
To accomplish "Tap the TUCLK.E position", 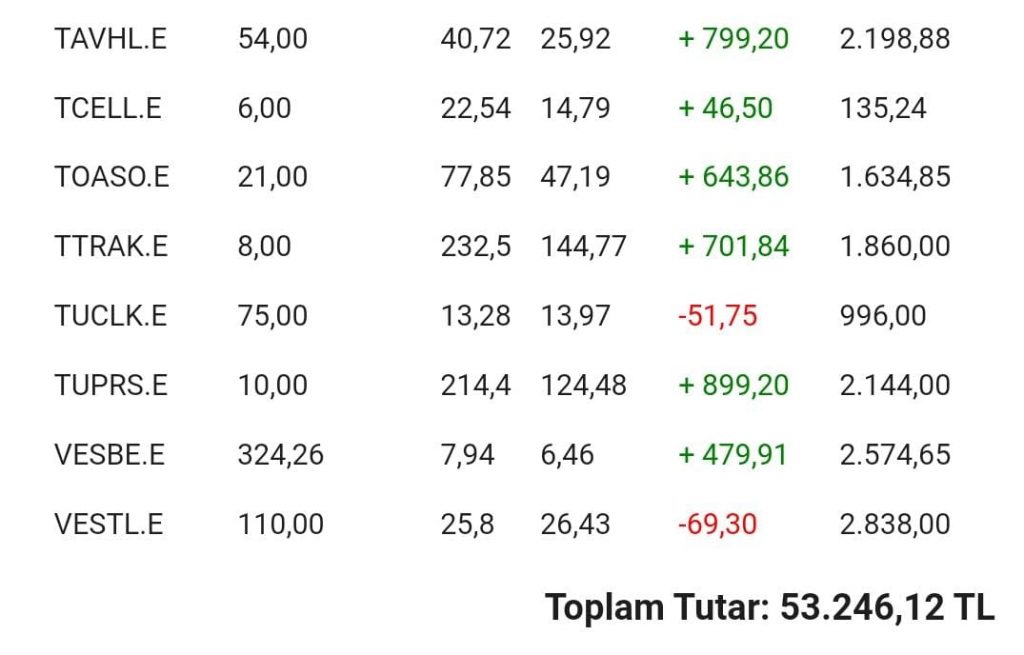I will (111, 316).
